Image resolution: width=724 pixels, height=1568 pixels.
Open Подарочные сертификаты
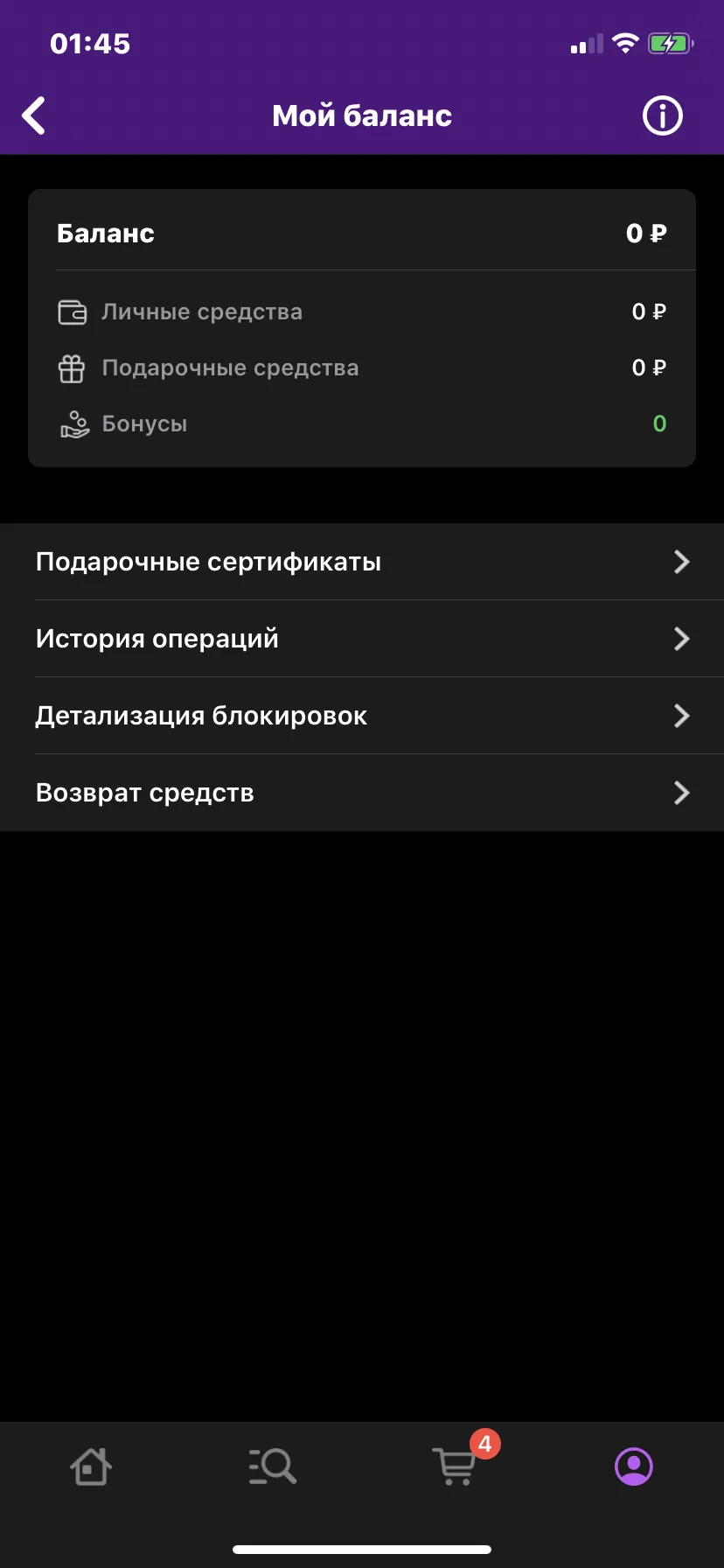362,562
